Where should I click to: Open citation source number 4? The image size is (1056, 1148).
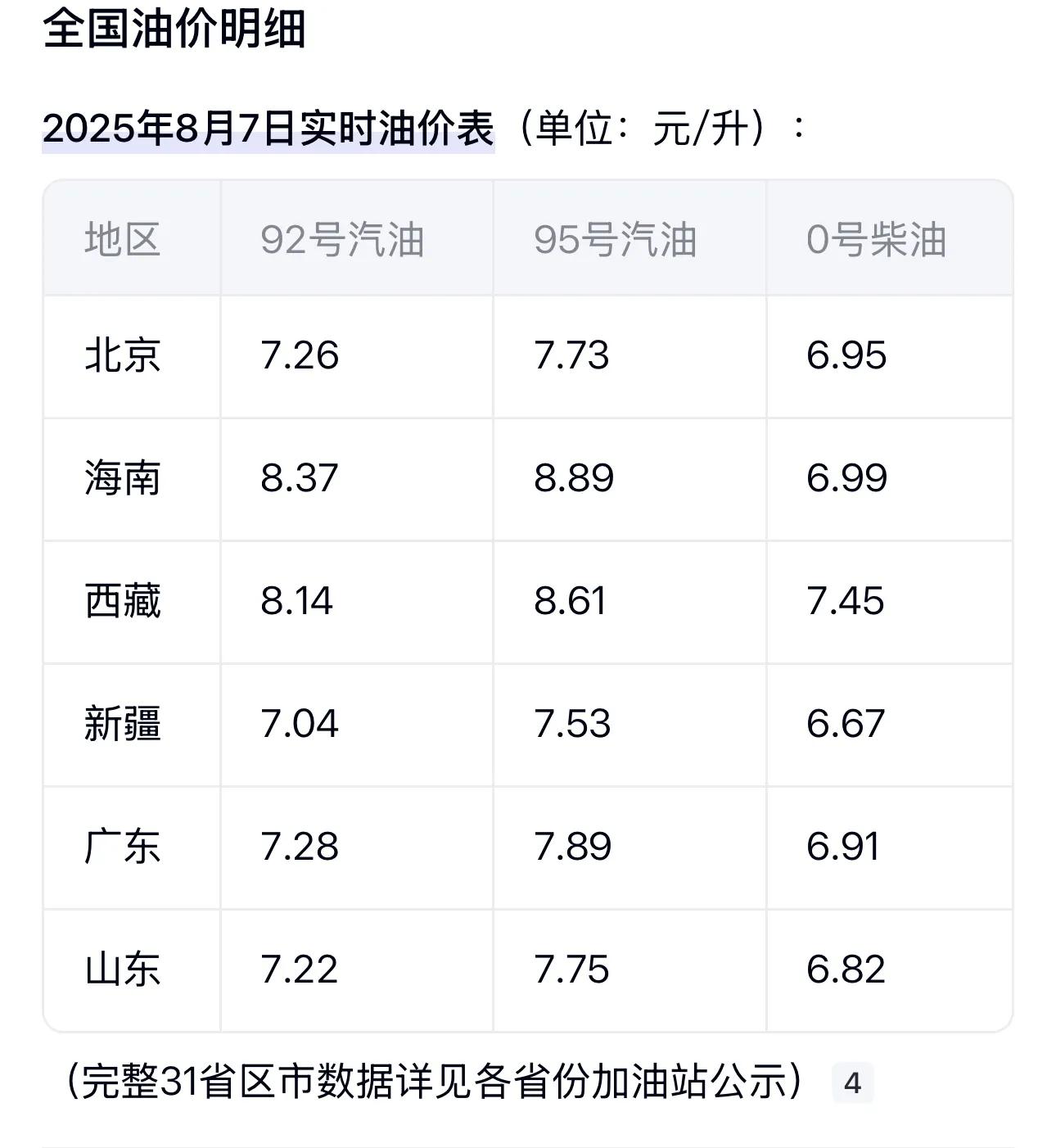[852, 1083]
